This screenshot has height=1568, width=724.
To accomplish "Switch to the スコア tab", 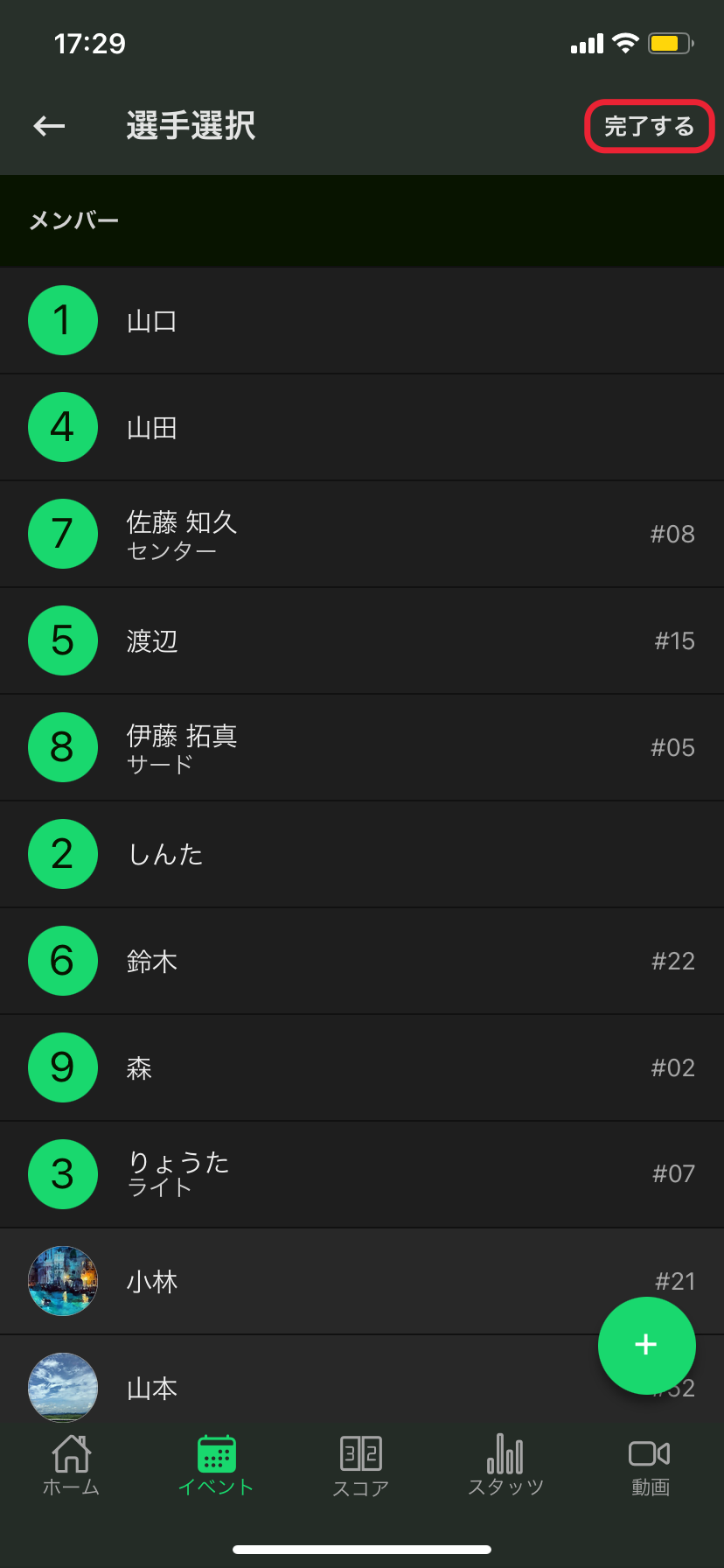I will (360, 1465).
